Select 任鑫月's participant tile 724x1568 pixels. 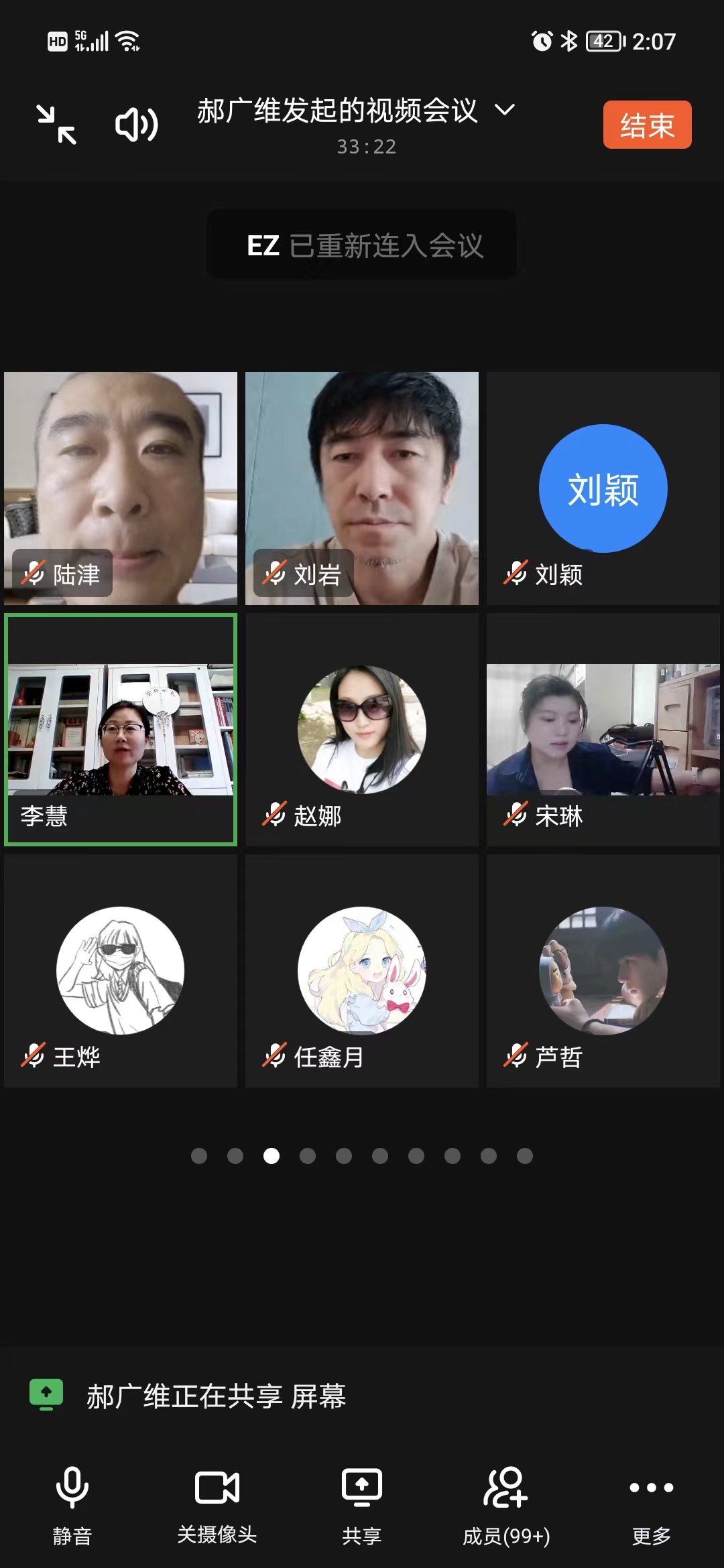[362, 970]
